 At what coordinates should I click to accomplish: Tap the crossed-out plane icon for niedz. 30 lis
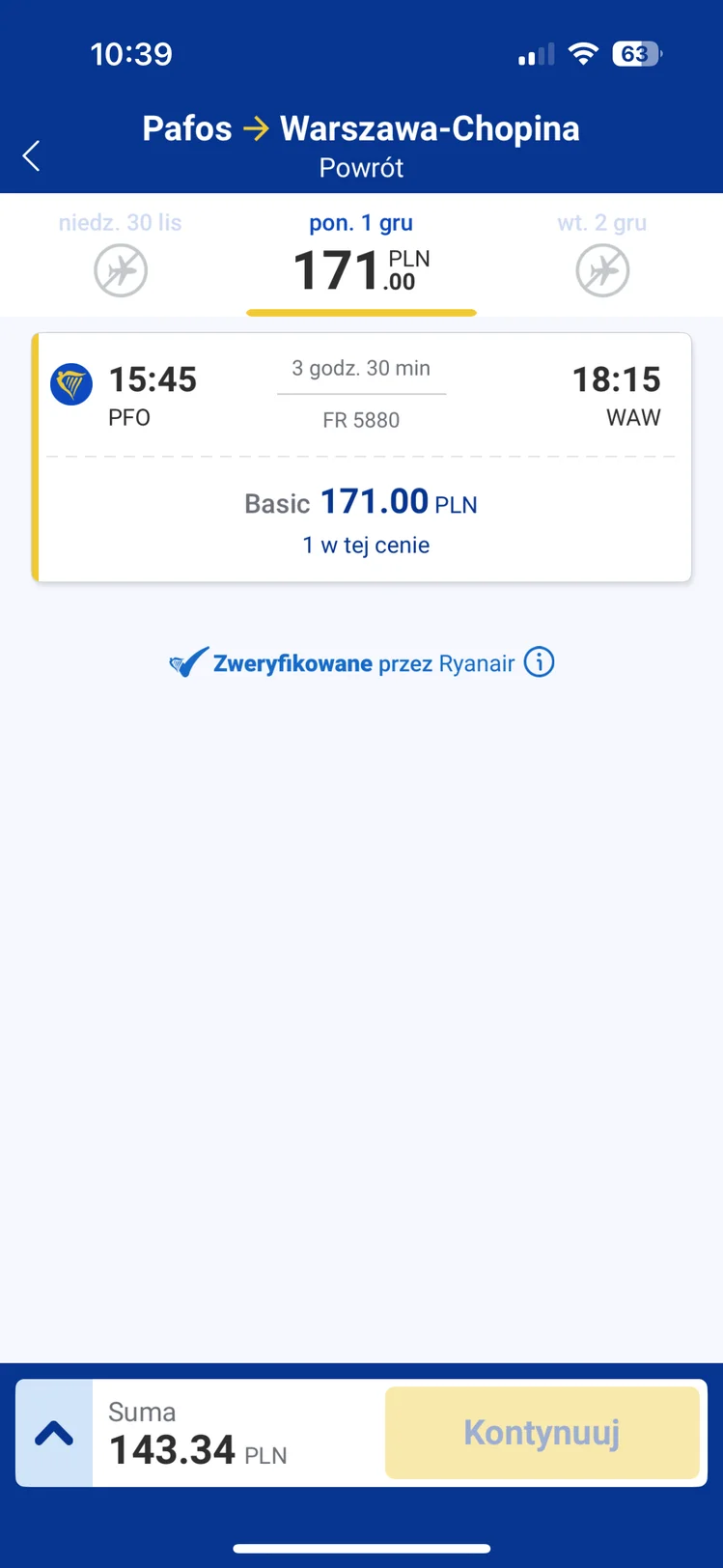(x=120, y=270)
